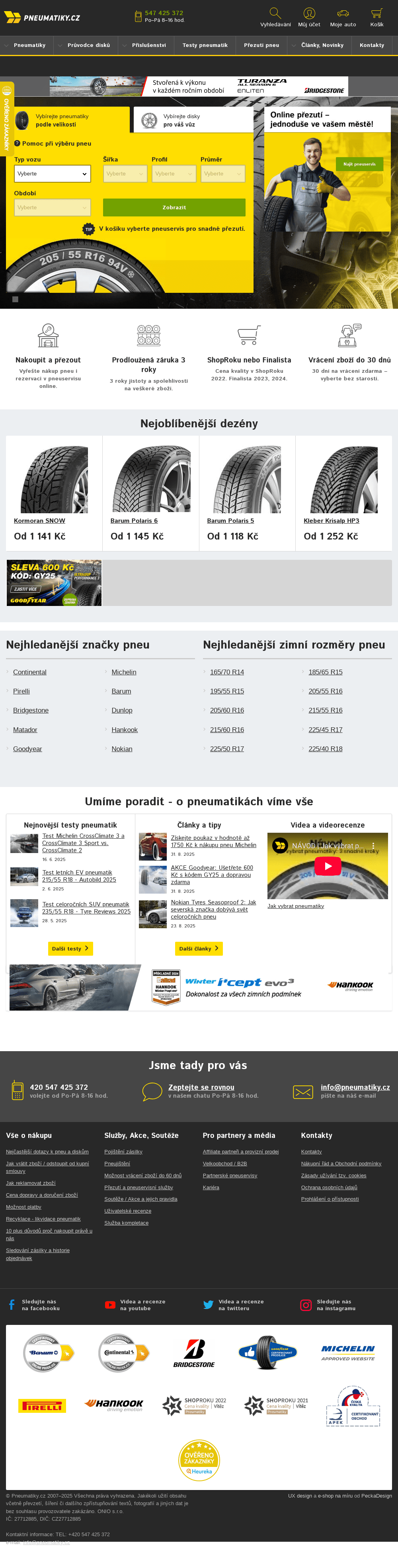Open the Kleber Krisalp HP3 link
The width and height of the screenshot is (398, 1568).
[331, 520]
